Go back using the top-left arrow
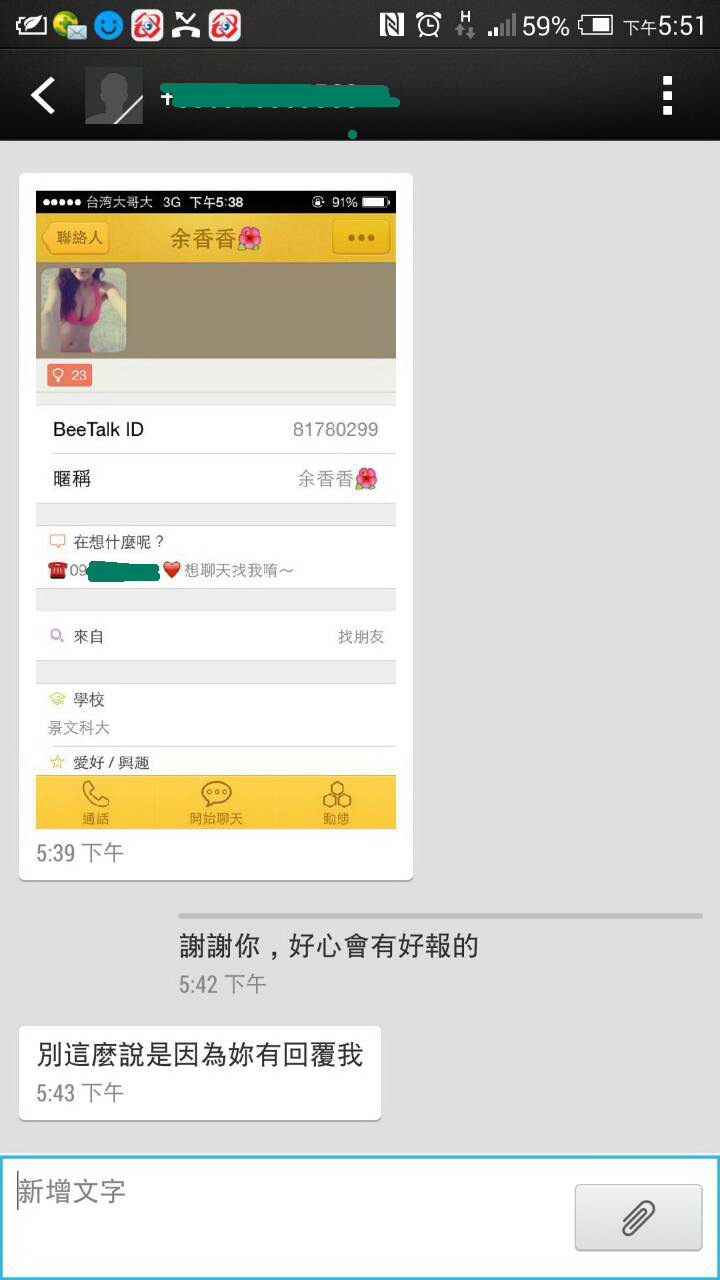 [43, 96]
